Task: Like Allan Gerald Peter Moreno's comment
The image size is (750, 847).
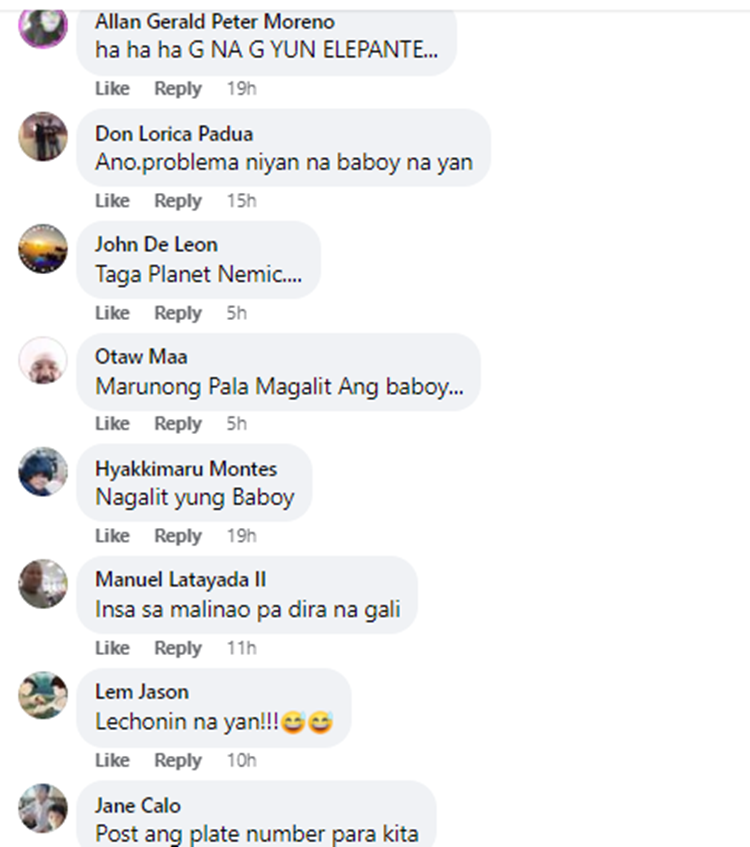Action: 112,89
